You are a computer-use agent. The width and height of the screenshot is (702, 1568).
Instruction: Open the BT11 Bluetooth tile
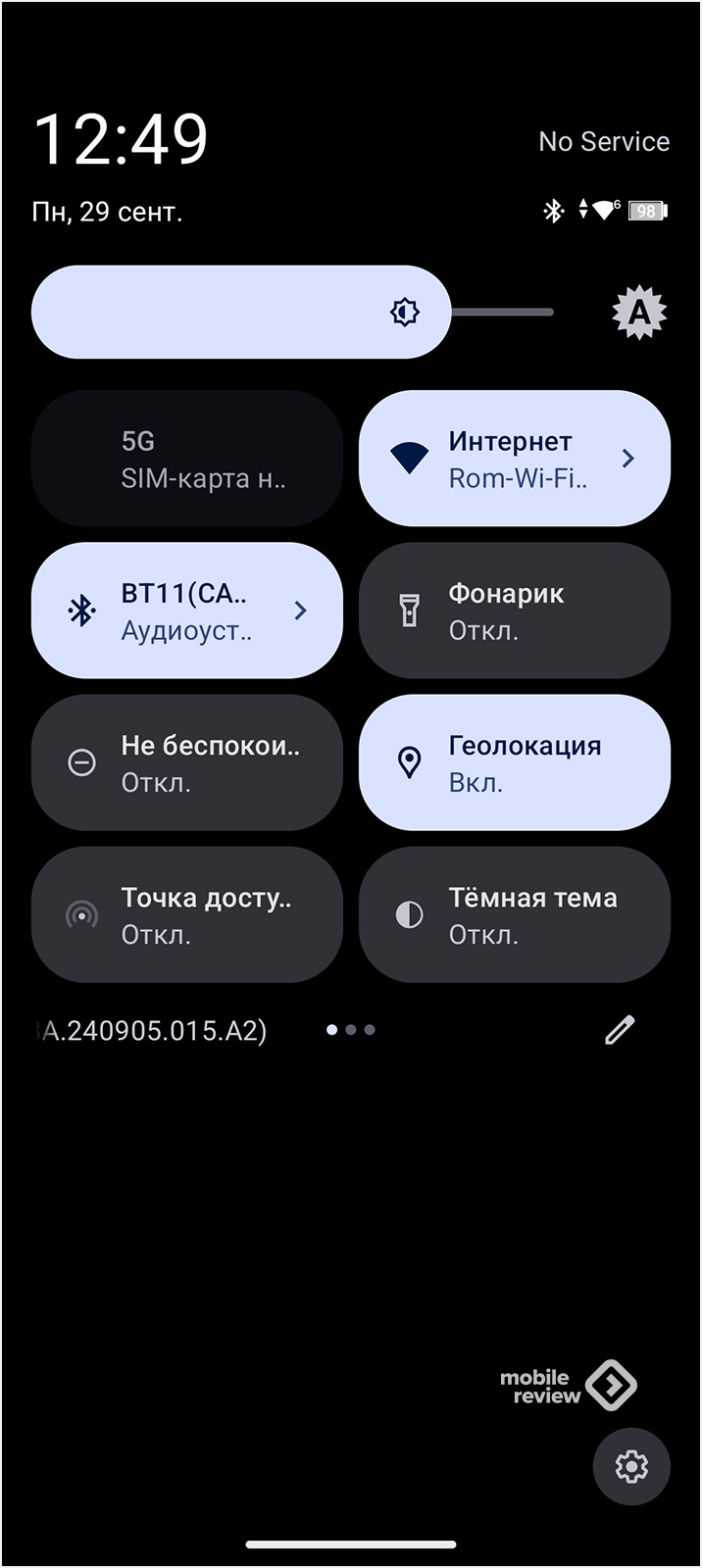(187, 612)
